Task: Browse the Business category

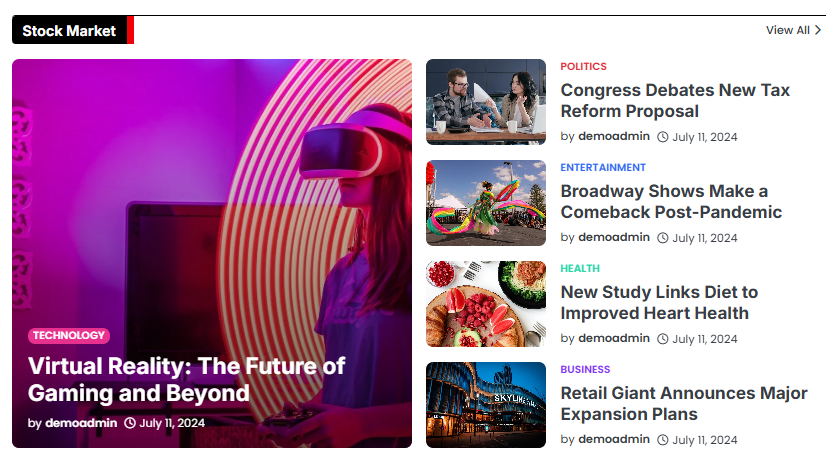Action: click(x=585, y=369)
